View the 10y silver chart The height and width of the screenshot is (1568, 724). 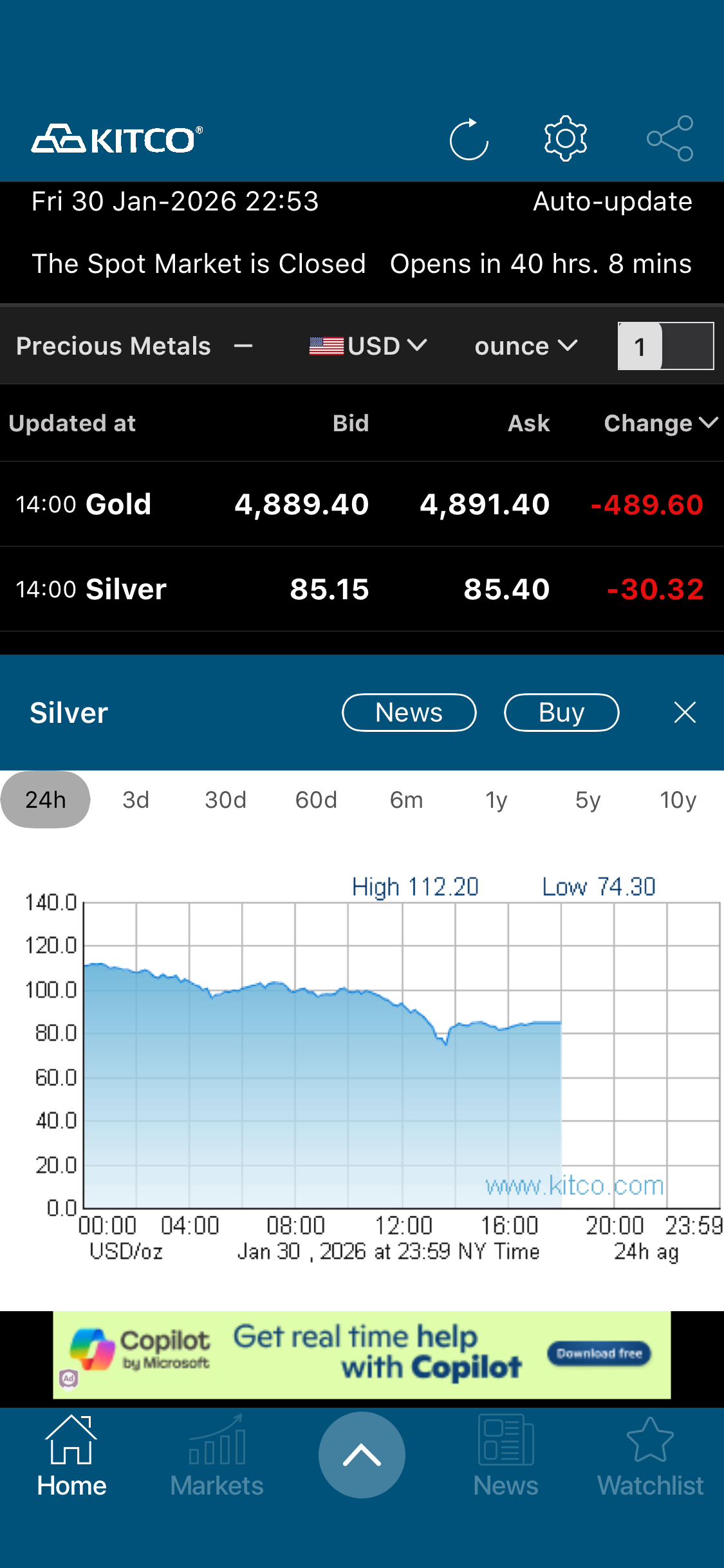(678, 799)
